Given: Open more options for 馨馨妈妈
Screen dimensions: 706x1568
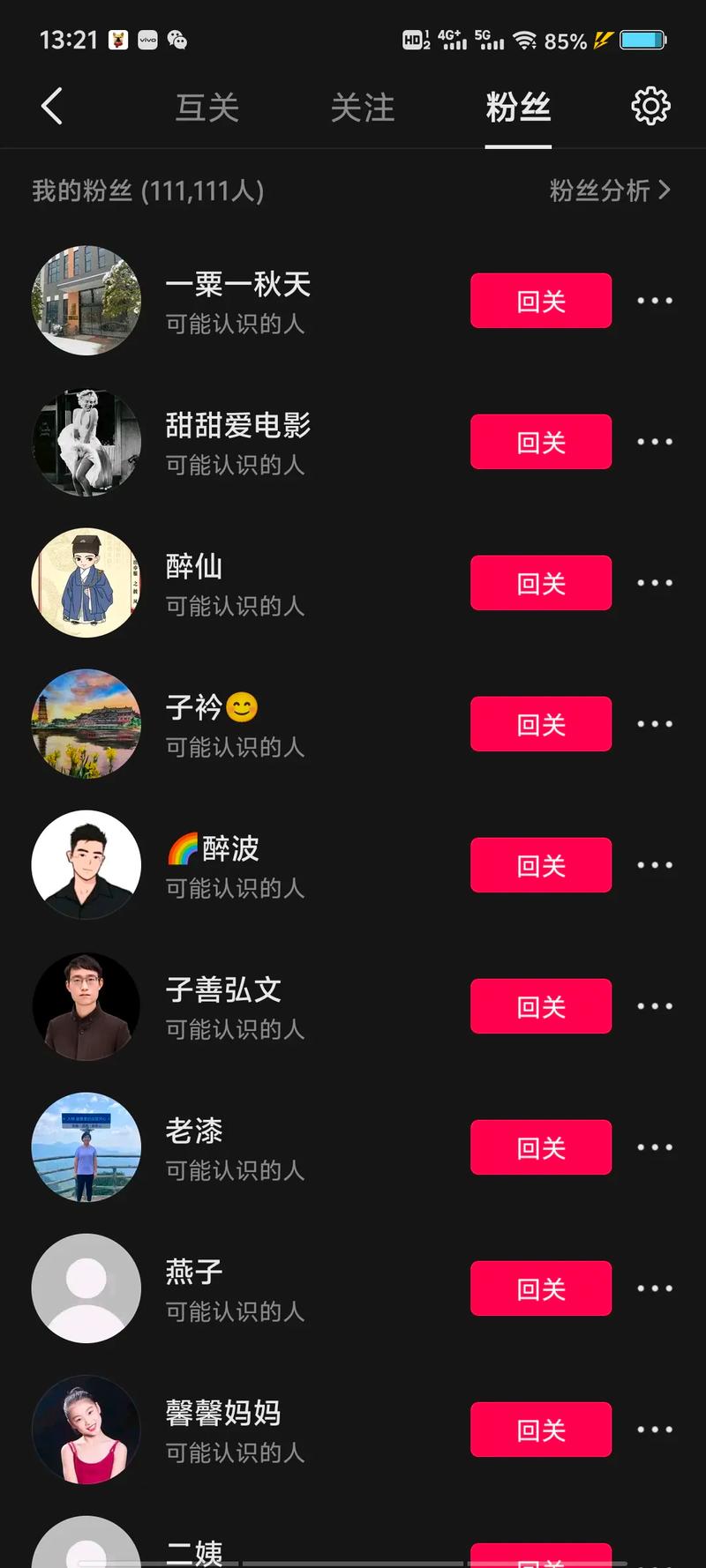Looking at the screenshot, I should 655,1430.
